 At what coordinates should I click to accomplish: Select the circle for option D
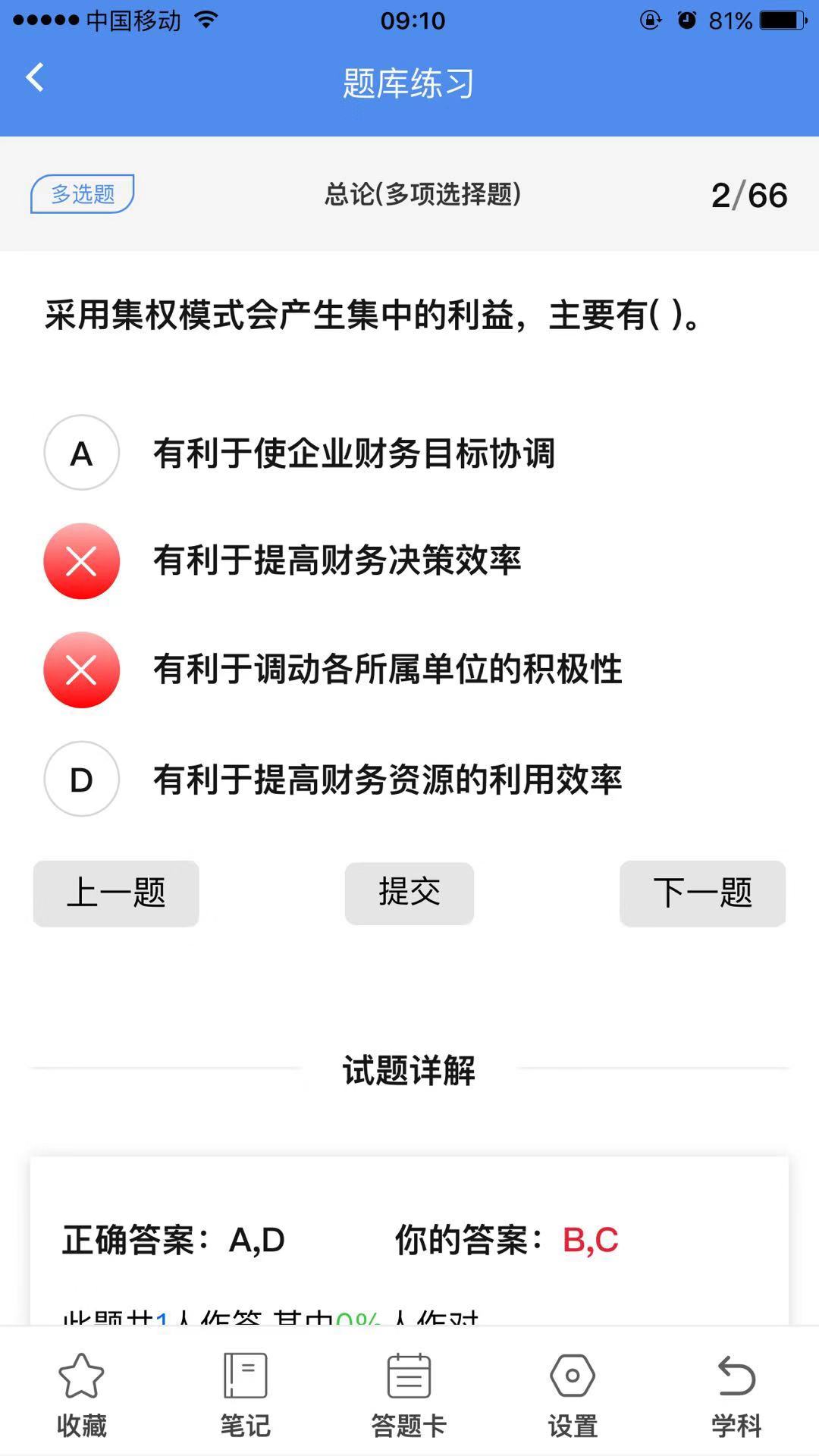pos(80,779)
